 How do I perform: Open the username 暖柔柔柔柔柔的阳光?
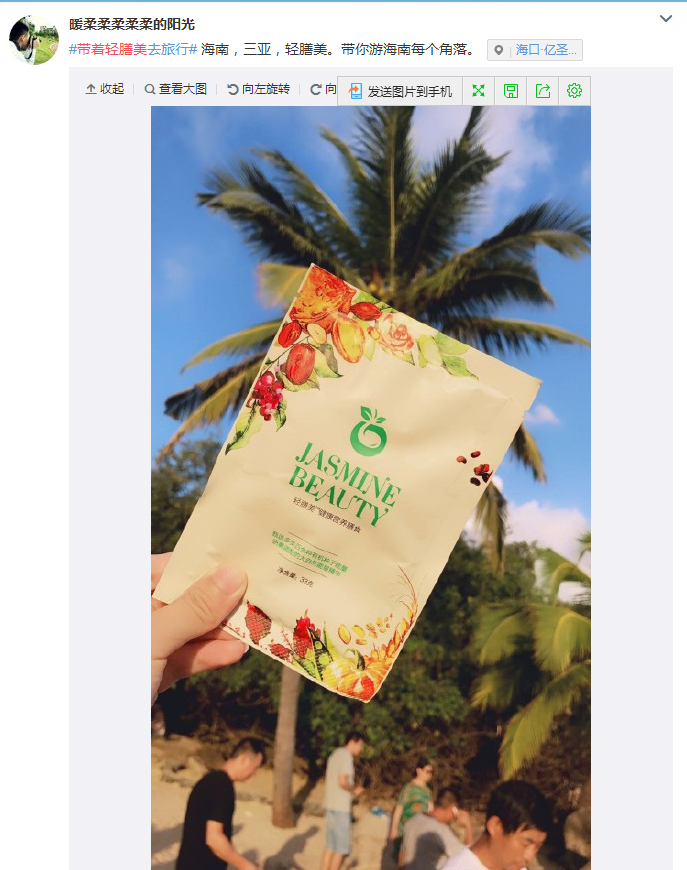coord(132,24)
